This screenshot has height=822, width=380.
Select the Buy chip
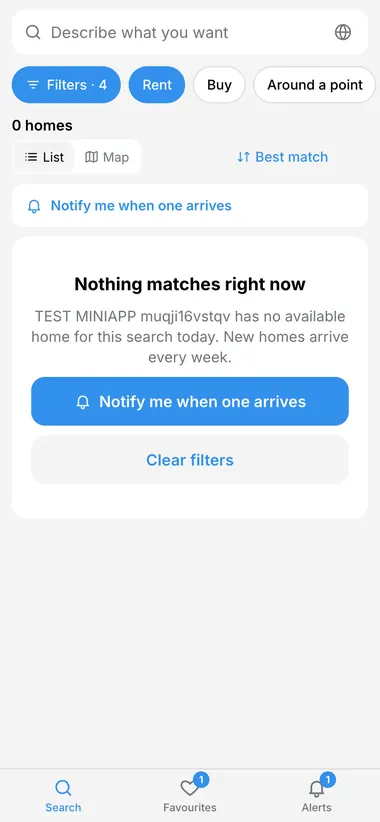[x=219, y=85]
